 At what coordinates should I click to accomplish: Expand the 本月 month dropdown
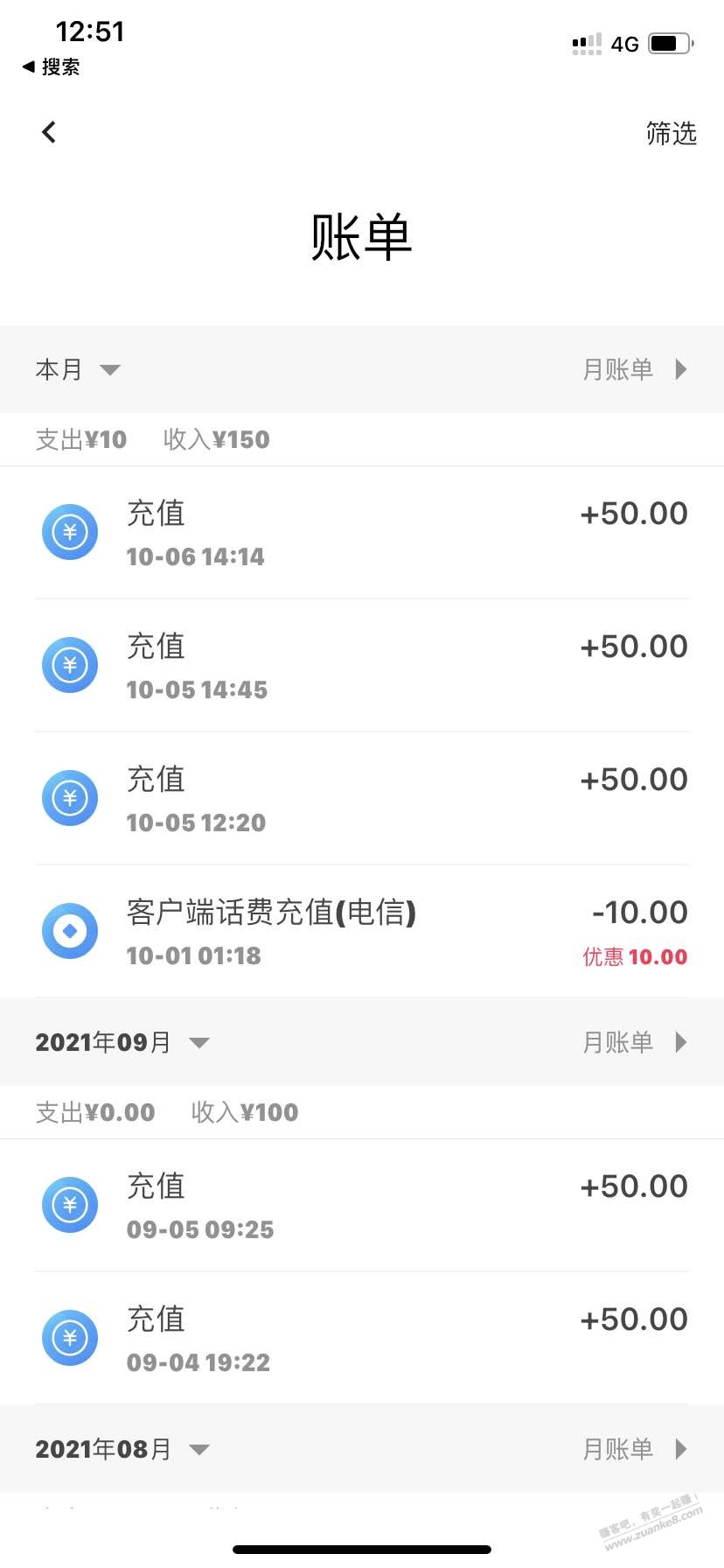click(78, 369)
